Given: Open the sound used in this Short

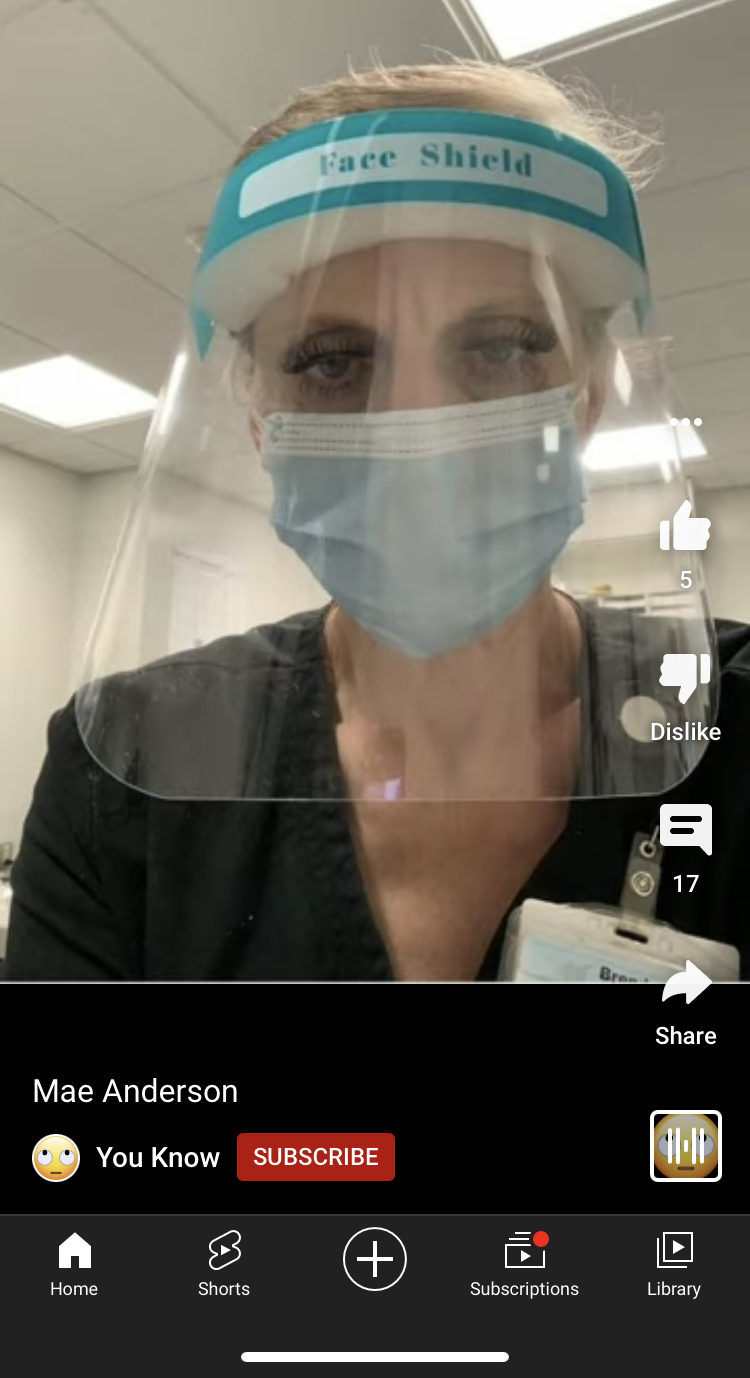Looking at the screenshot, I should tap(686, 1146).
